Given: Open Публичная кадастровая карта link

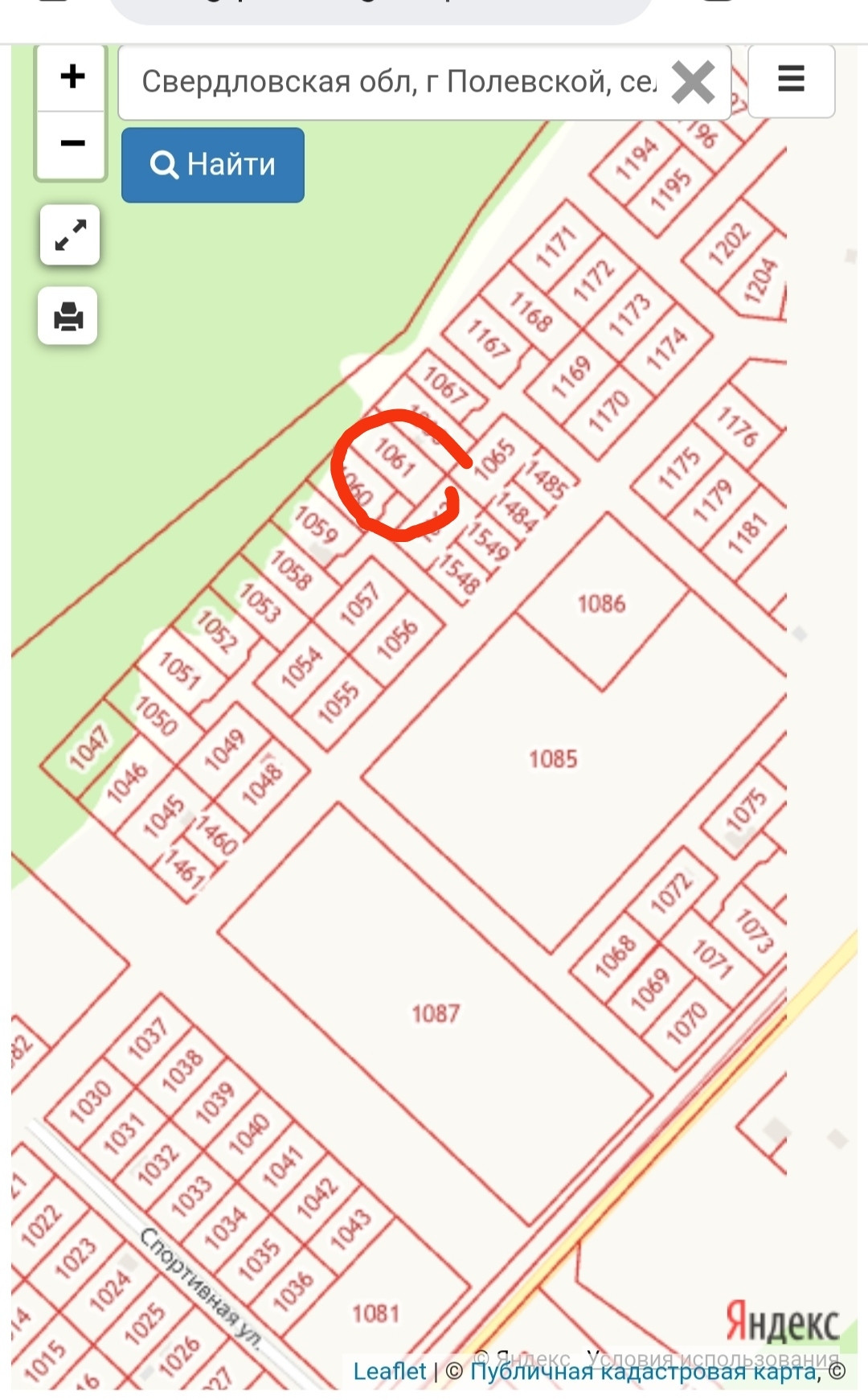Looking at the screenshot, I should [643, 1371].
